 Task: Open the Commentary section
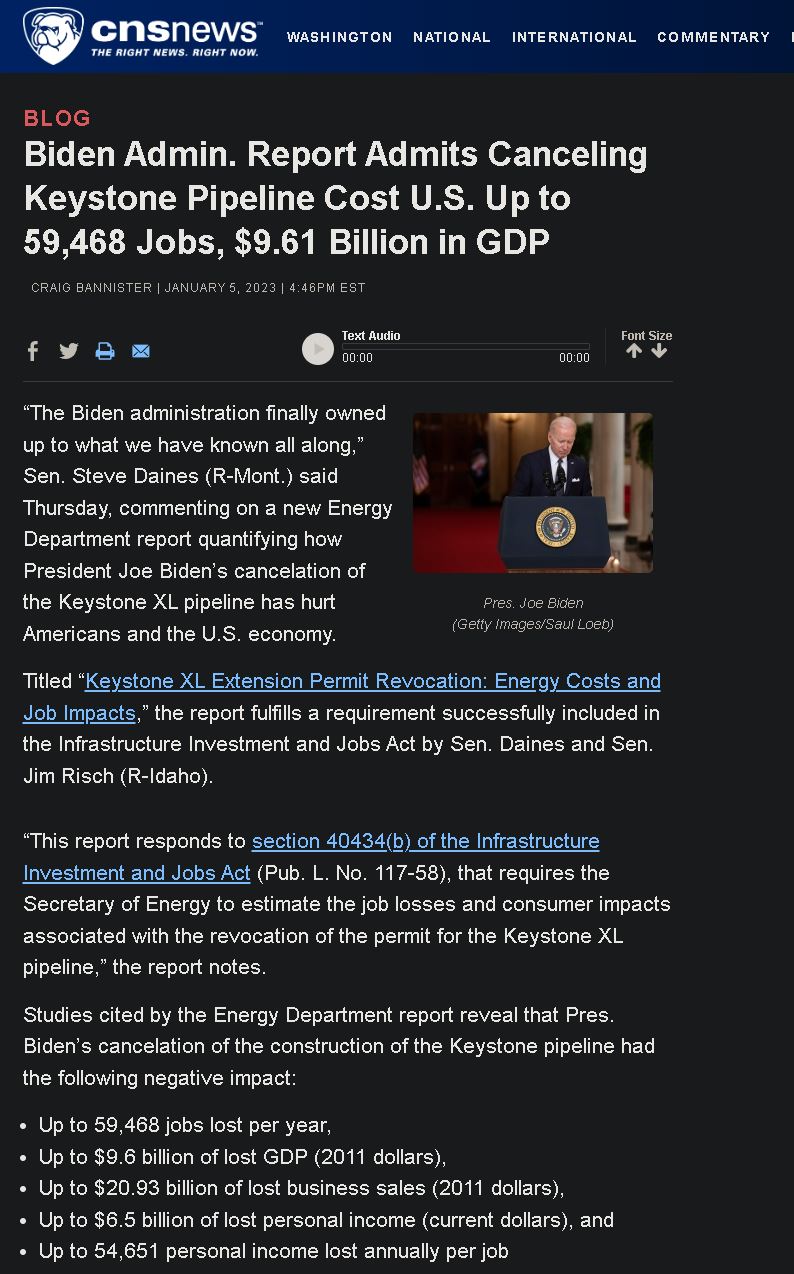pos(713,37)
